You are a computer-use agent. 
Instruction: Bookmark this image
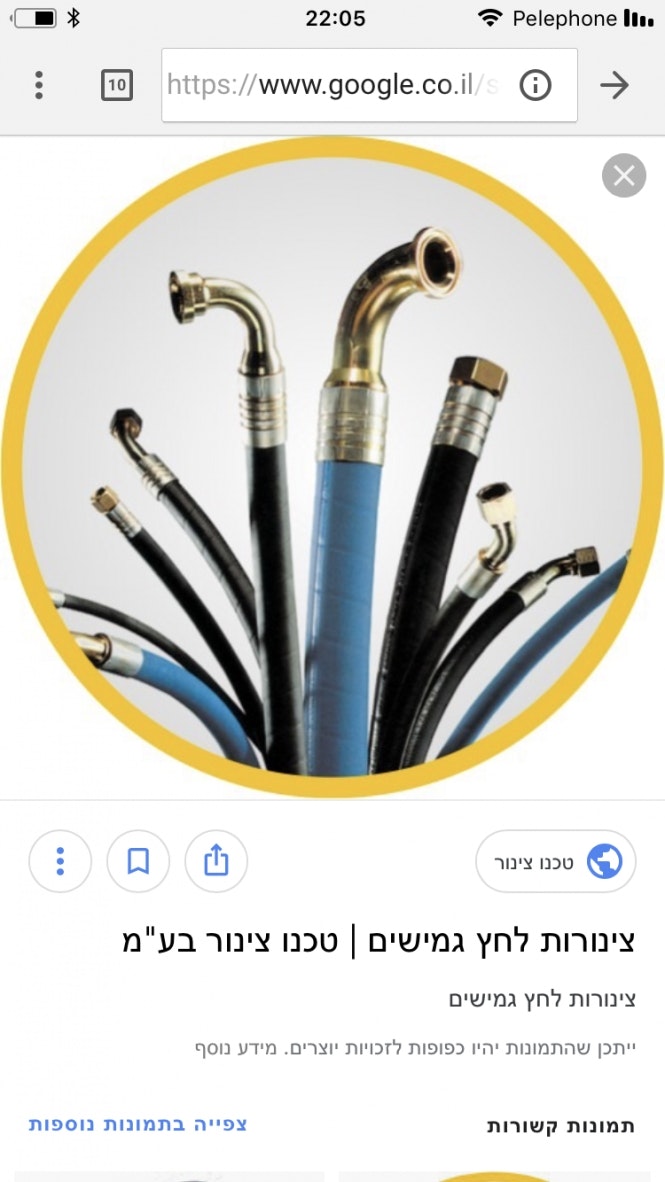pos(138,861)
